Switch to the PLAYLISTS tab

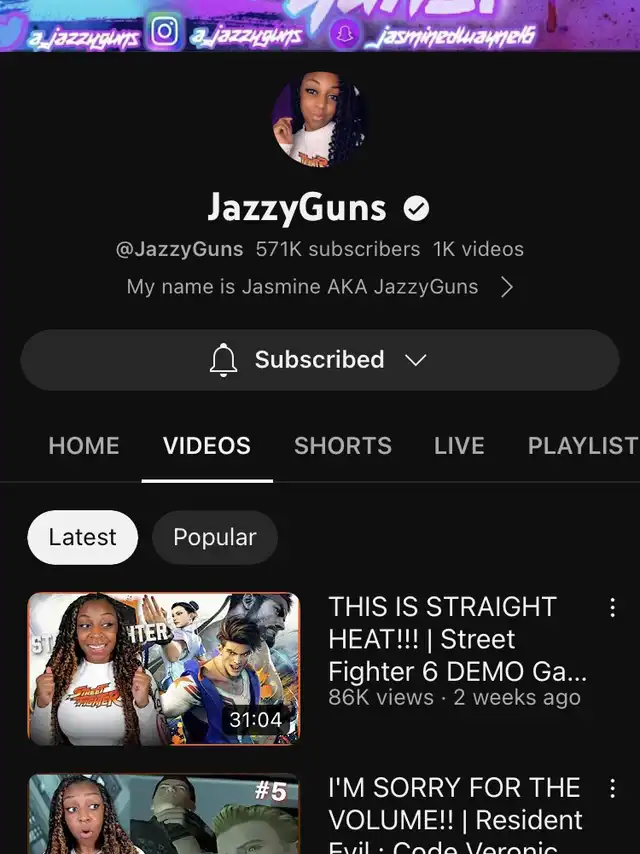coord(582,446)
